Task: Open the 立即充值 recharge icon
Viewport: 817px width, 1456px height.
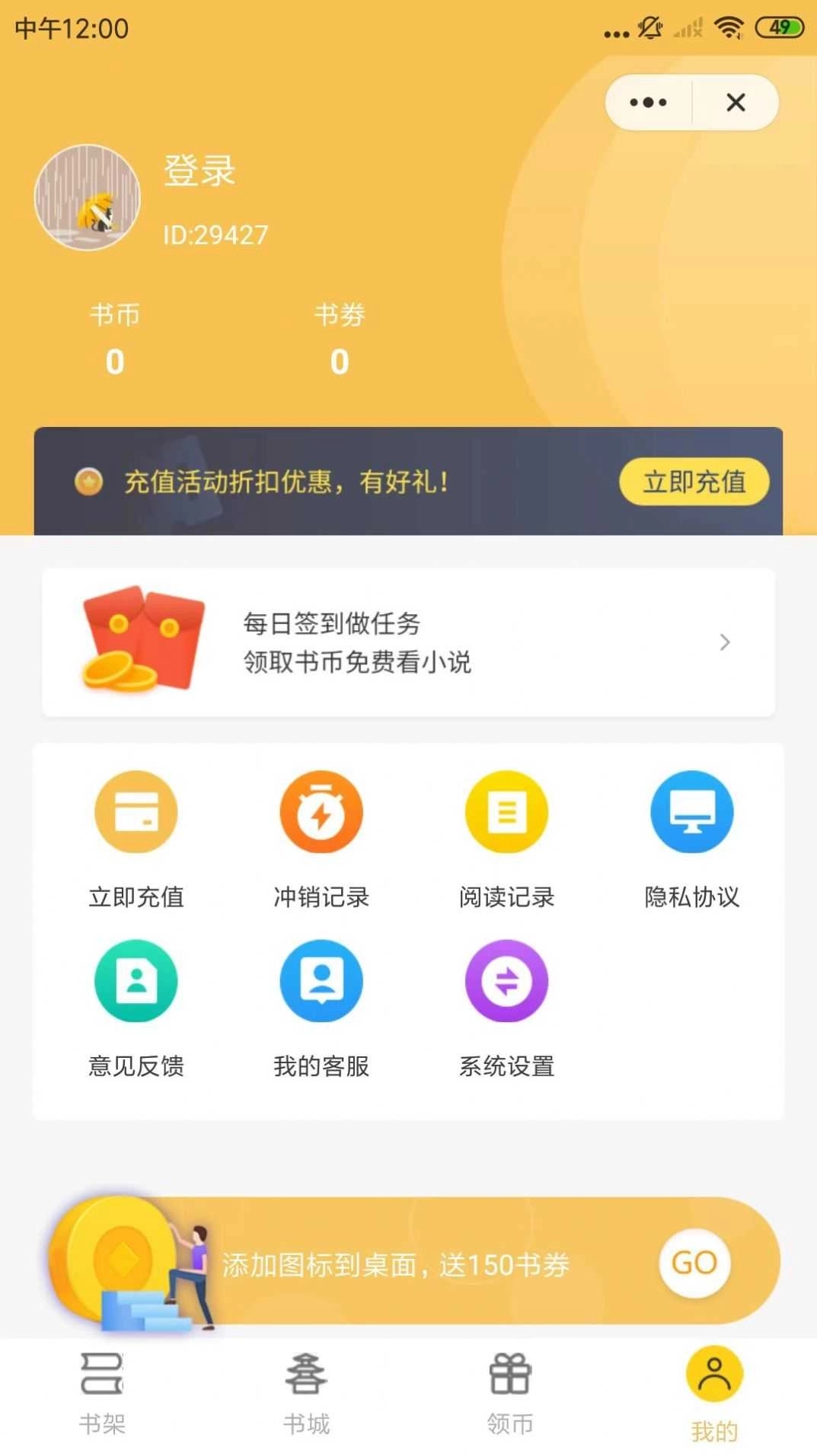Action: point(136,811)
